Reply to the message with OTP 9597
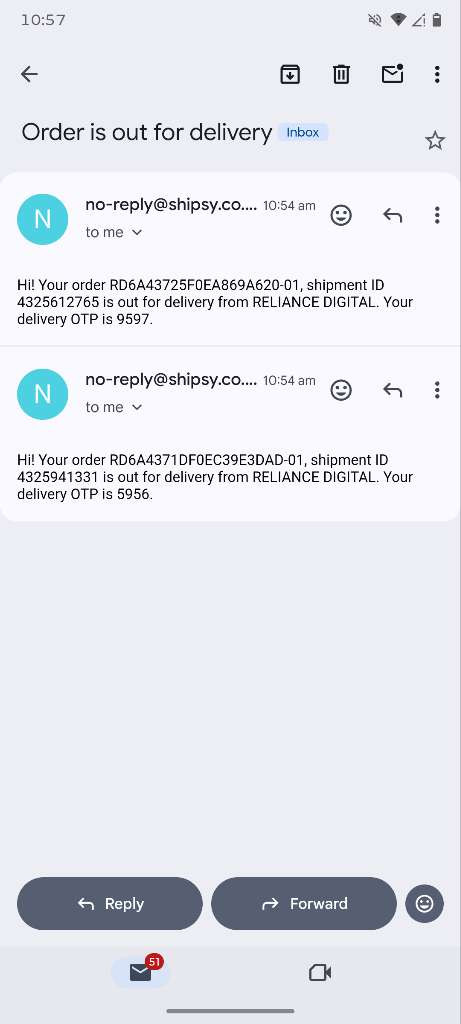Image resolution: width=461 pixels, height=1024 pixels. [392, 215]
